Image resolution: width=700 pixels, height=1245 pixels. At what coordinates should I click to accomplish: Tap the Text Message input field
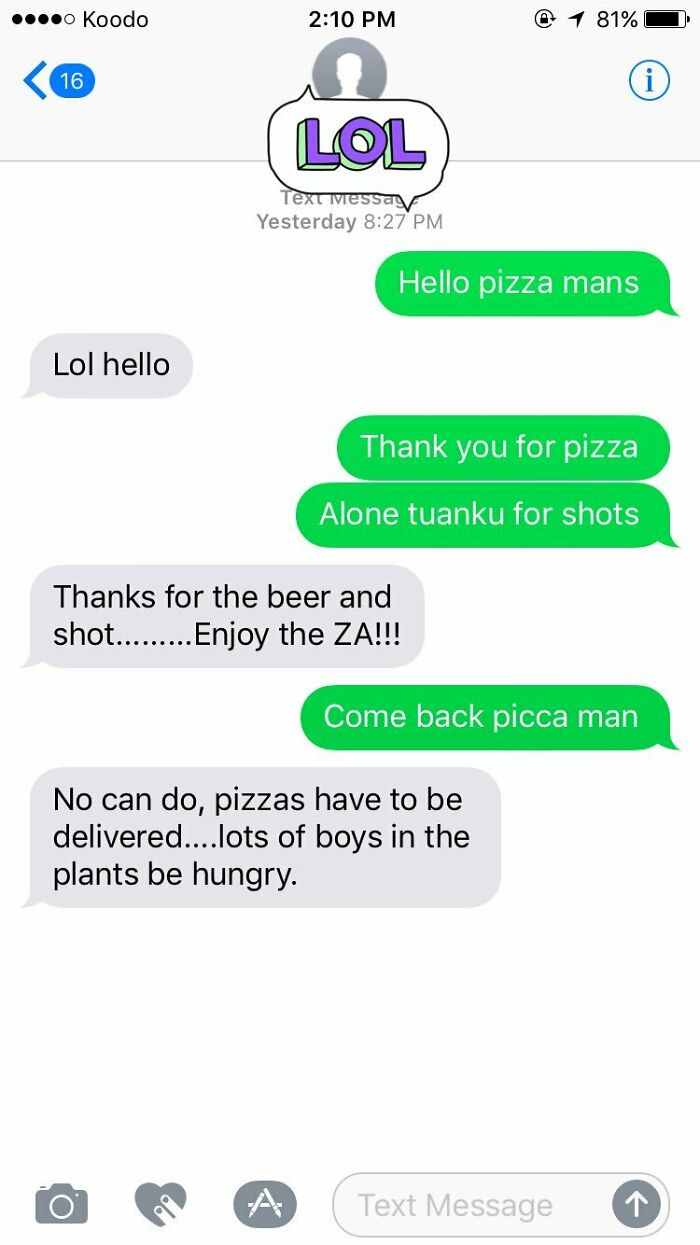tap(470, 1205)
